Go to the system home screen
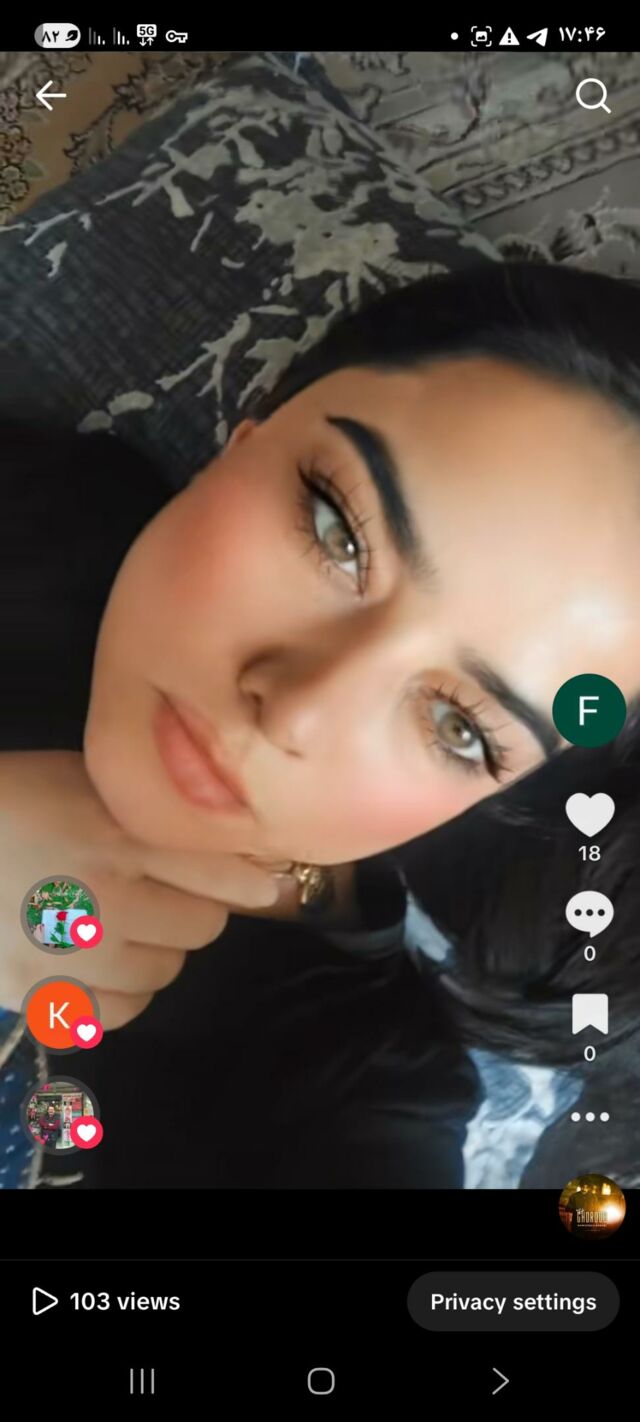The image size is (640, 1422). (x=320, y=1381)
